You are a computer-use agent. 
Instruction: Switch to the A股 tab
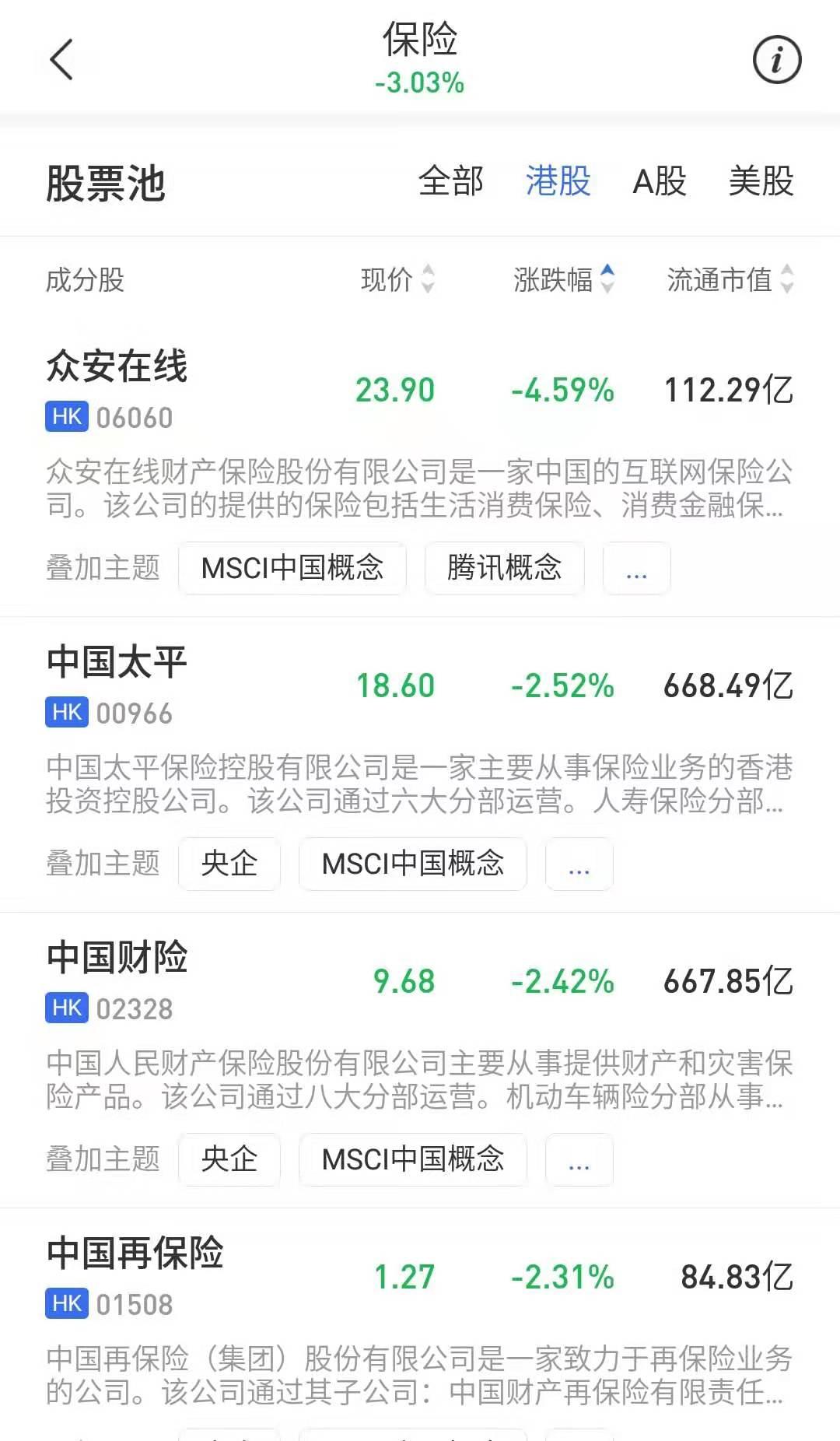pyautogui.click(x=660, y=182)
